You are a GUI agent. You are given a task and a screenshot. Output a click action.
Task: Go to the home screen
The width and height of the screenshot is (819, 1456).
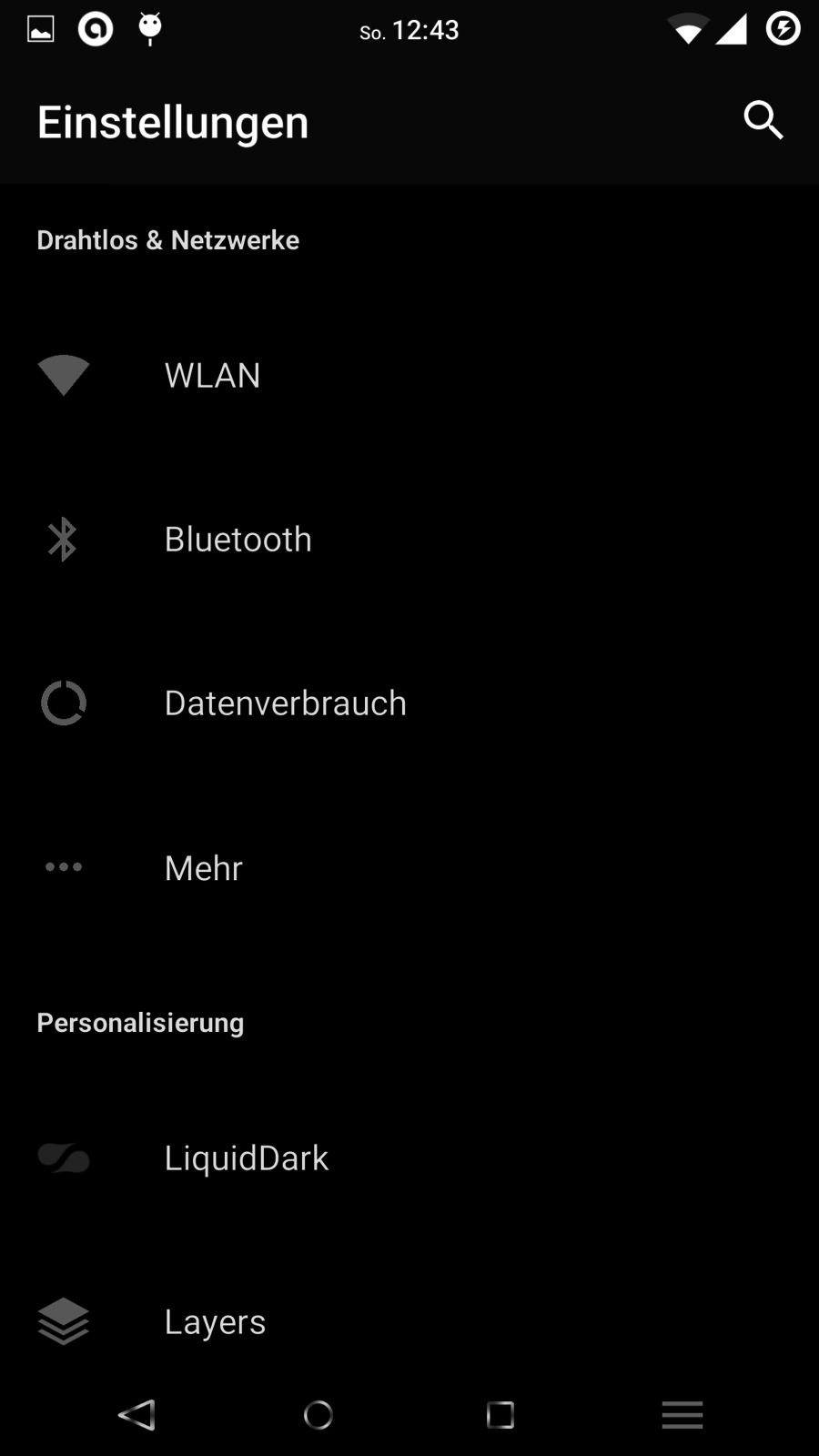point(318,1415)
